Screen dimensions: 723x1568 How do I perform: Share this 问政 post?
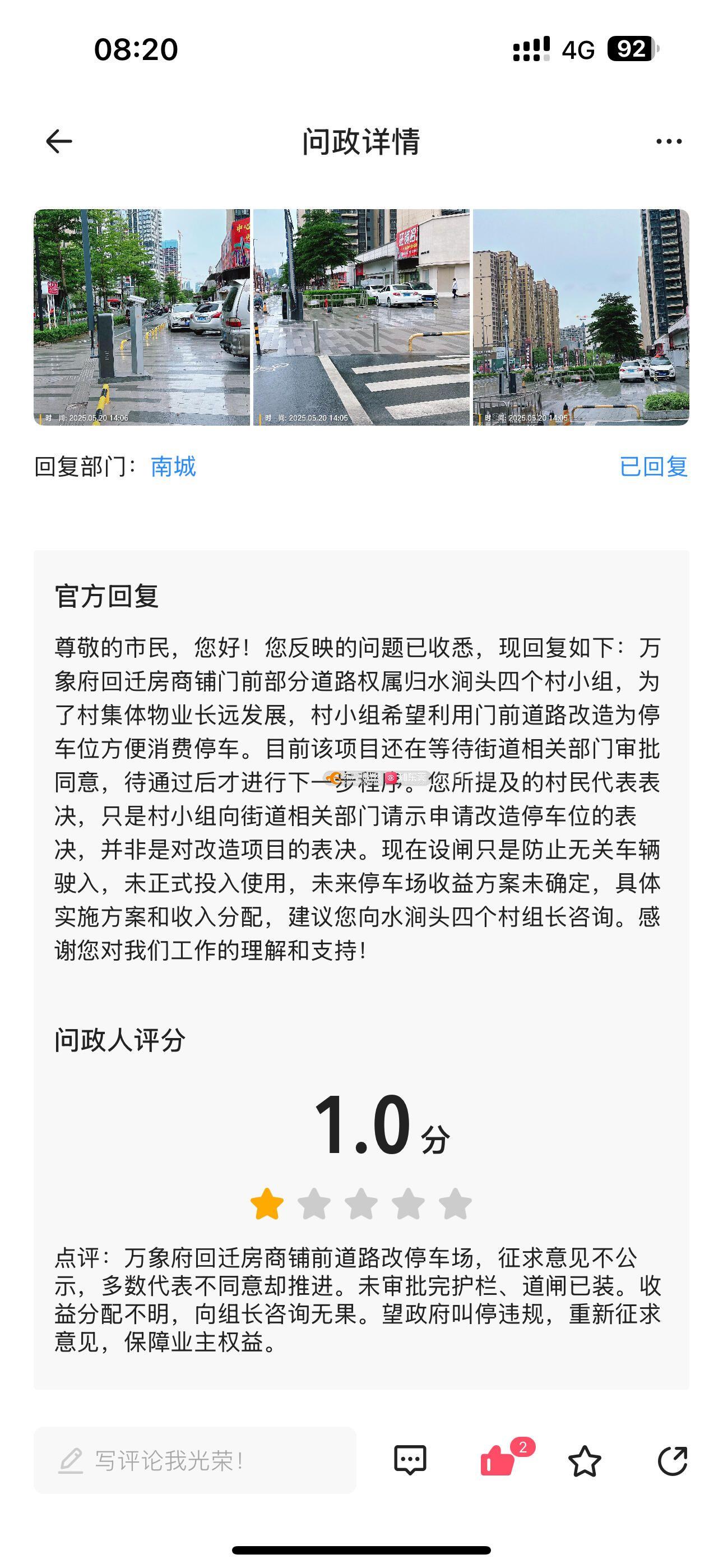tap(673, 1460)
